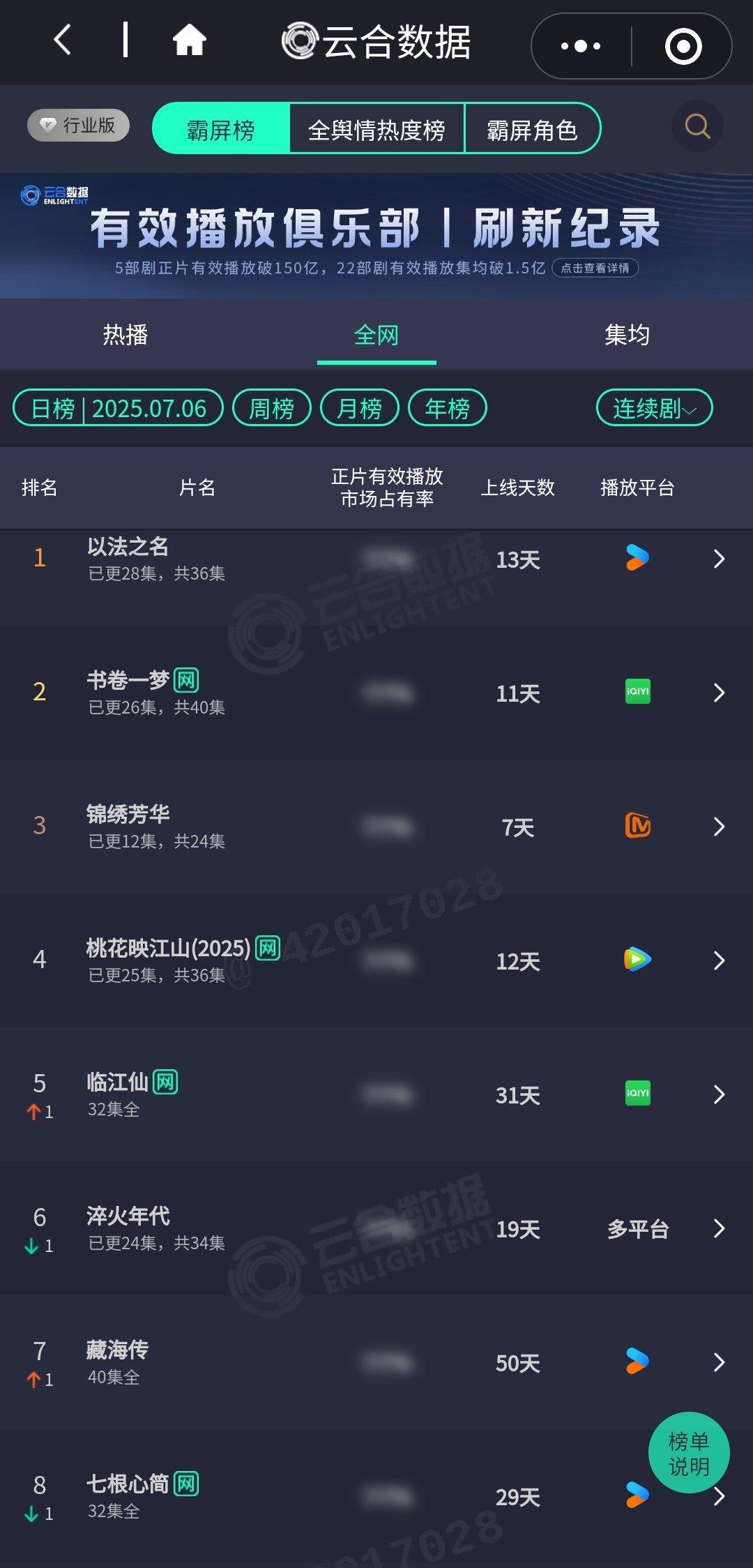The height and width of the screenshot is (1568, 753).
Task: Close the mini program via circle icon
Action: [x=683, y=46]
